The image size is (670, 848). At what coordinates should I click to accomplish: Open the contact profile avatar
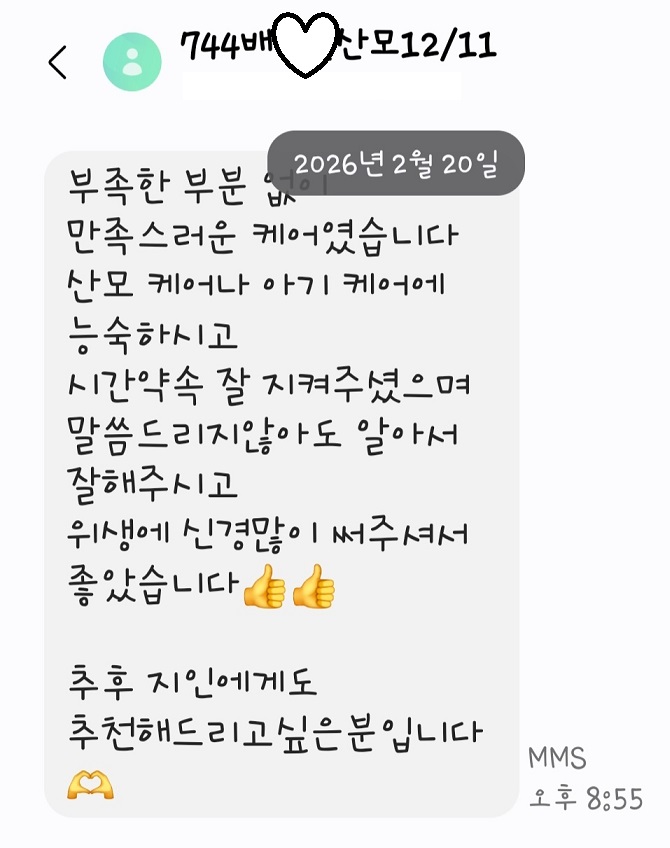pyautogui.click(x=132, y=62)
